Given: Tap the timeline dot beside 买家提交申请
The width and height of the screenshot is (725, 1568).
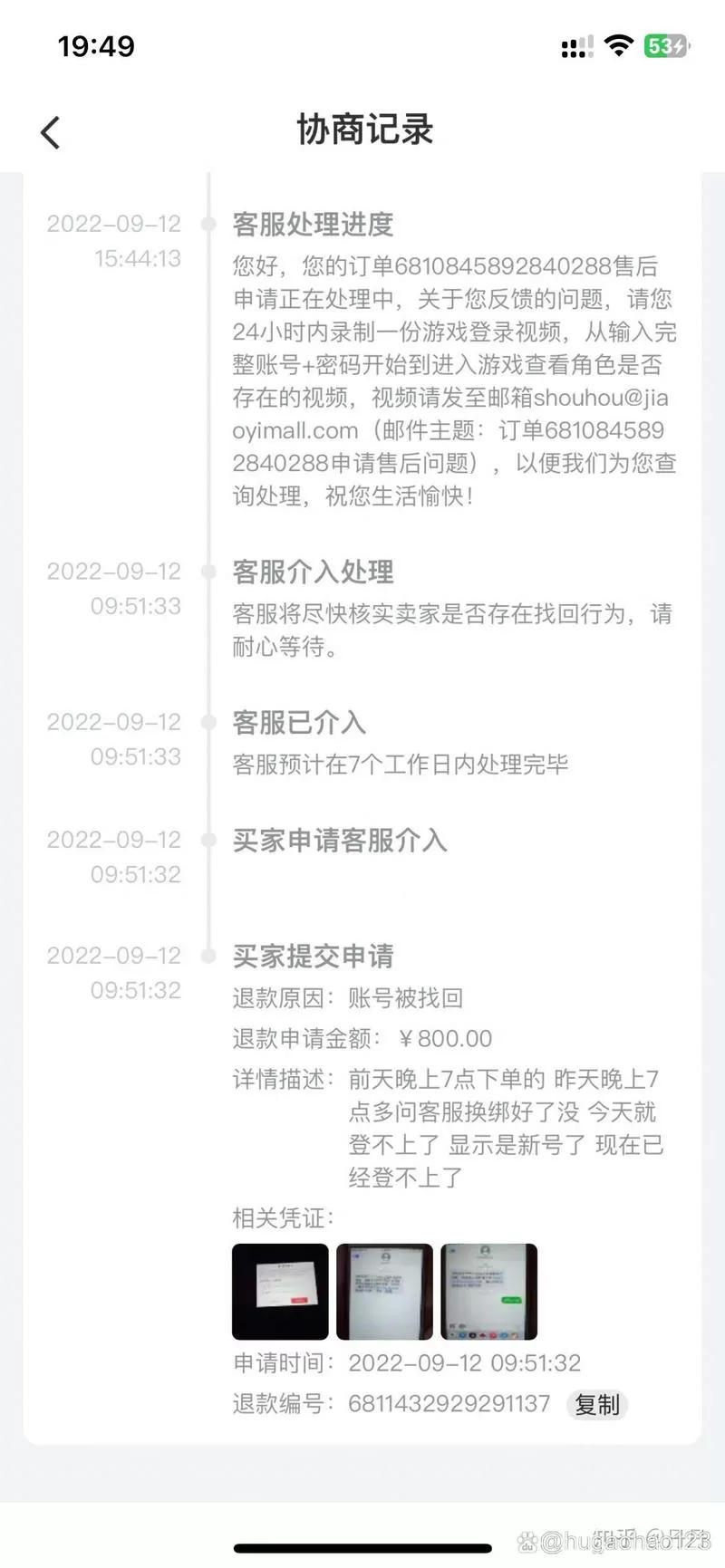Looking at the screenshot, I should click(210, 956).
